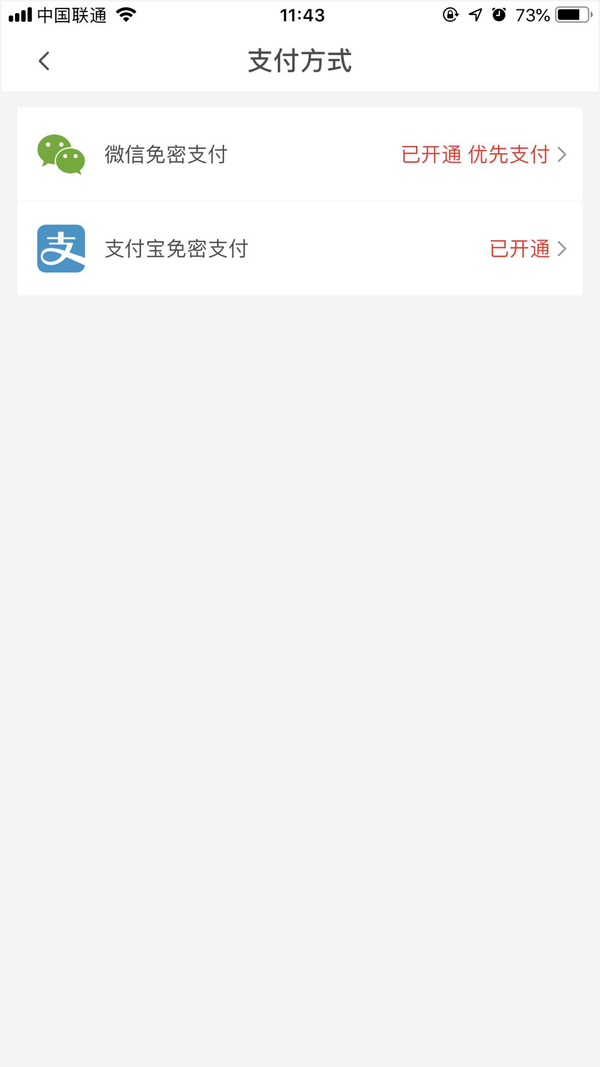
Task: Open 微信免密支付 settings
Action: 300,155
